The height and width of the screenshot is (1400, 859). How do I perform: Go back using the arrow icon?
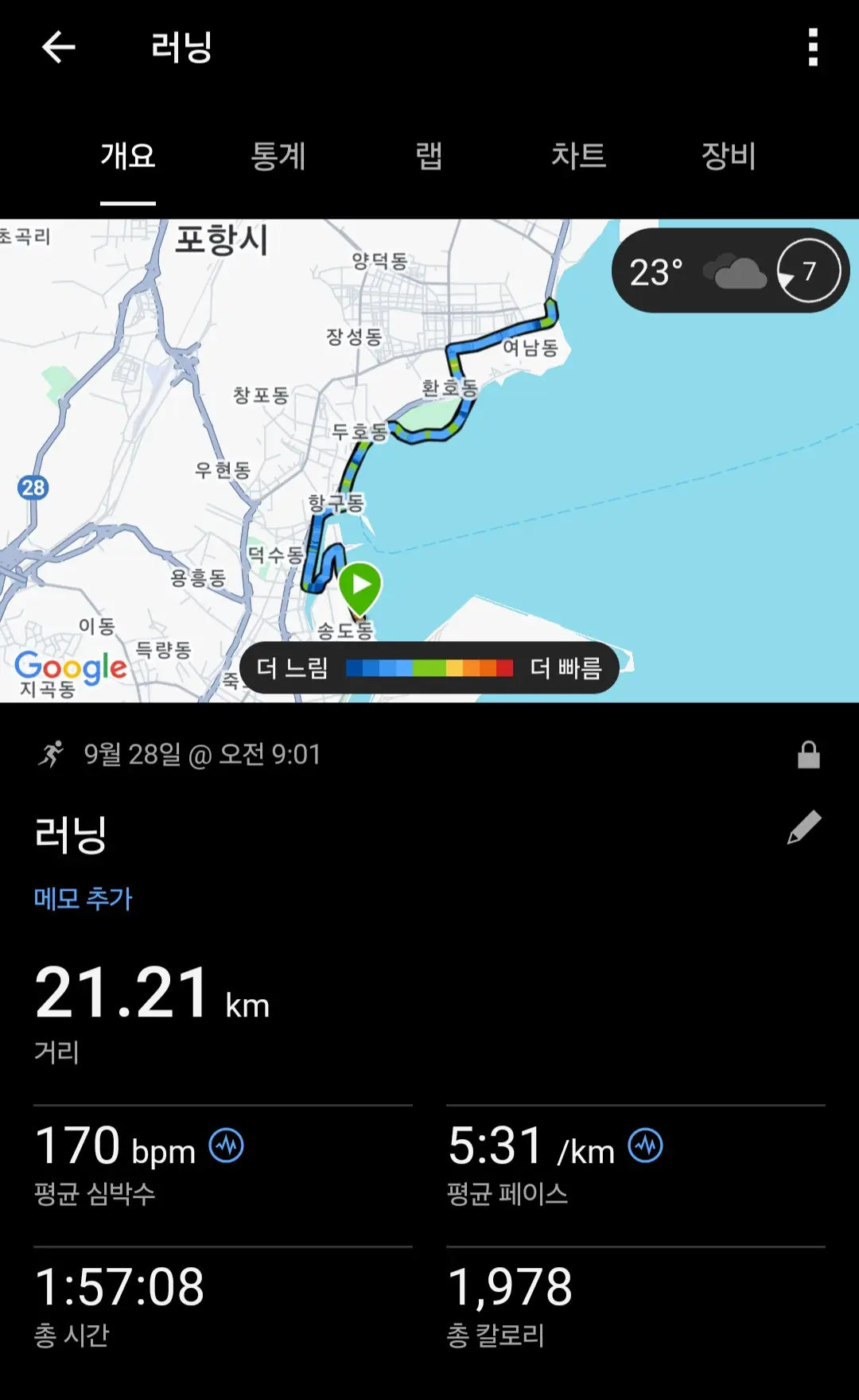point(58,47)
